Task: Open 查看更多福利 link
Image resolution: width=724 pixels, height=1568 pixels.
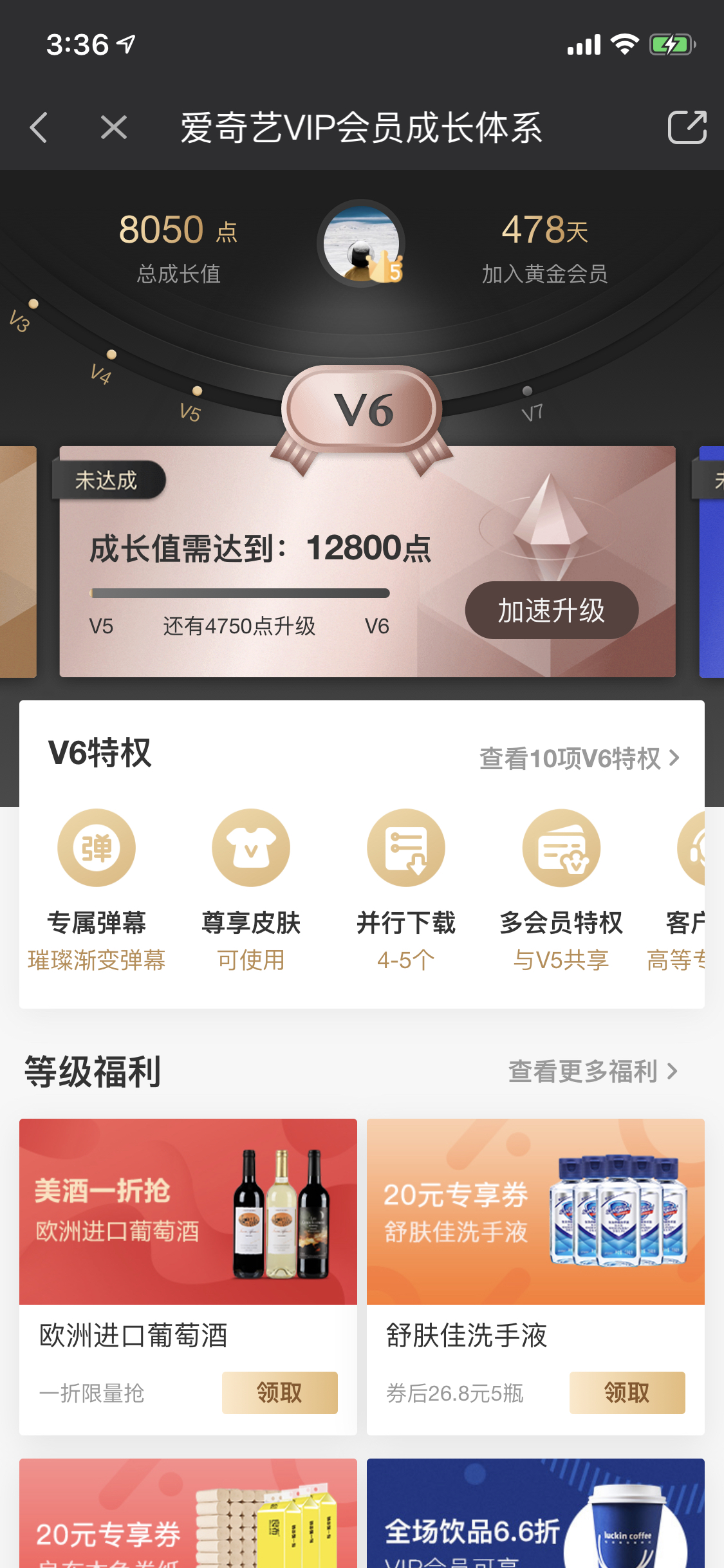Action: (x=593, y=1072)
